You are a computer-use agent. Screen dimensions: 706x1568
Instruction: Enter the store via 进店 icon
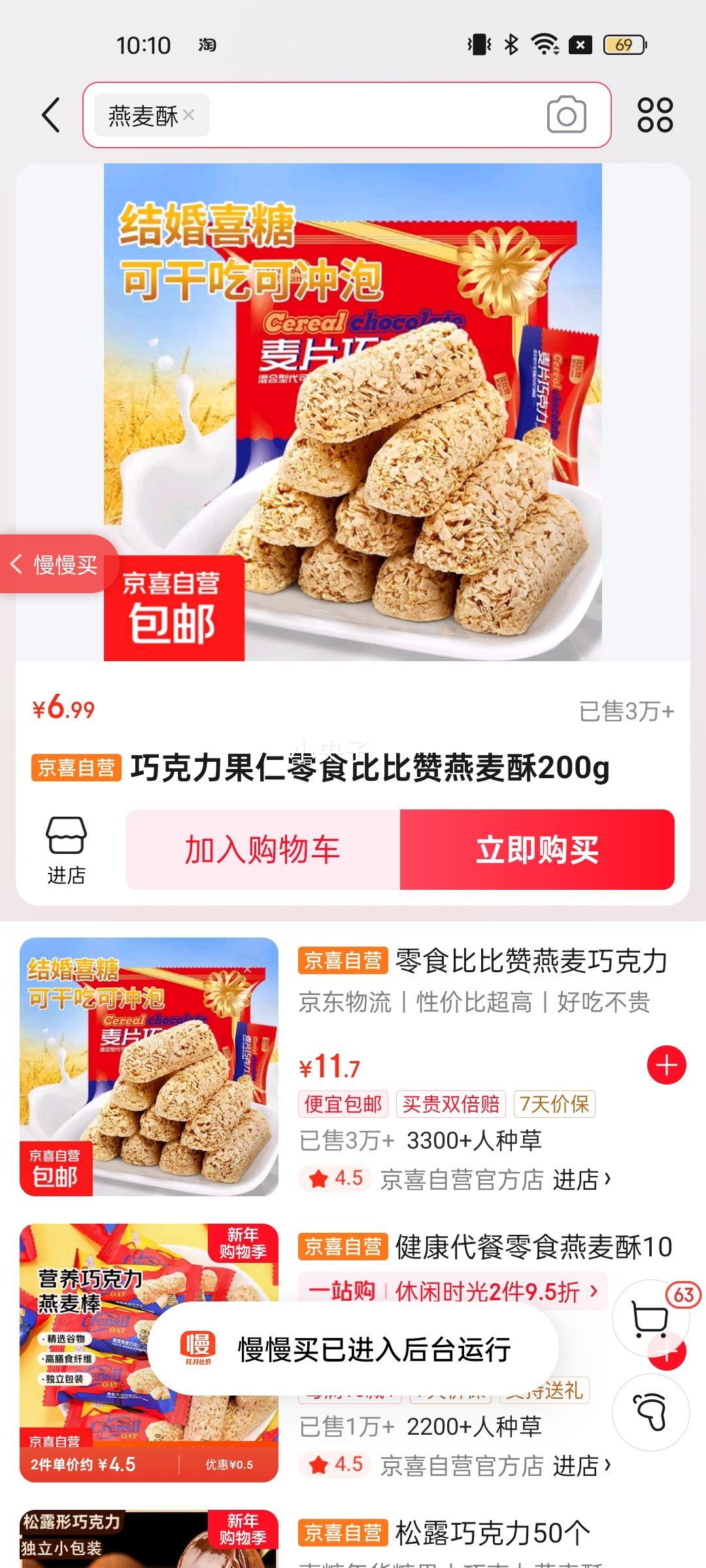(66, 849)
